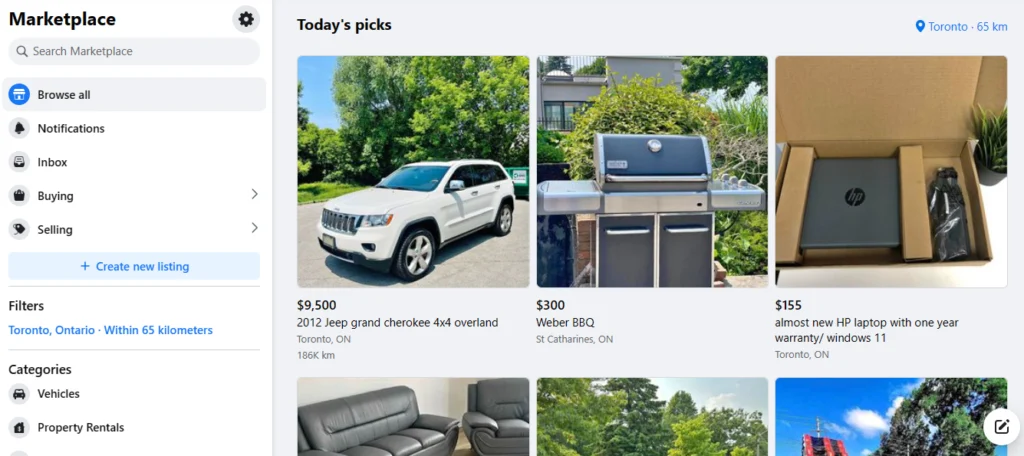Open Marketplace settings gear
The width and height of the screenshot is (1024, 456).
246,19
